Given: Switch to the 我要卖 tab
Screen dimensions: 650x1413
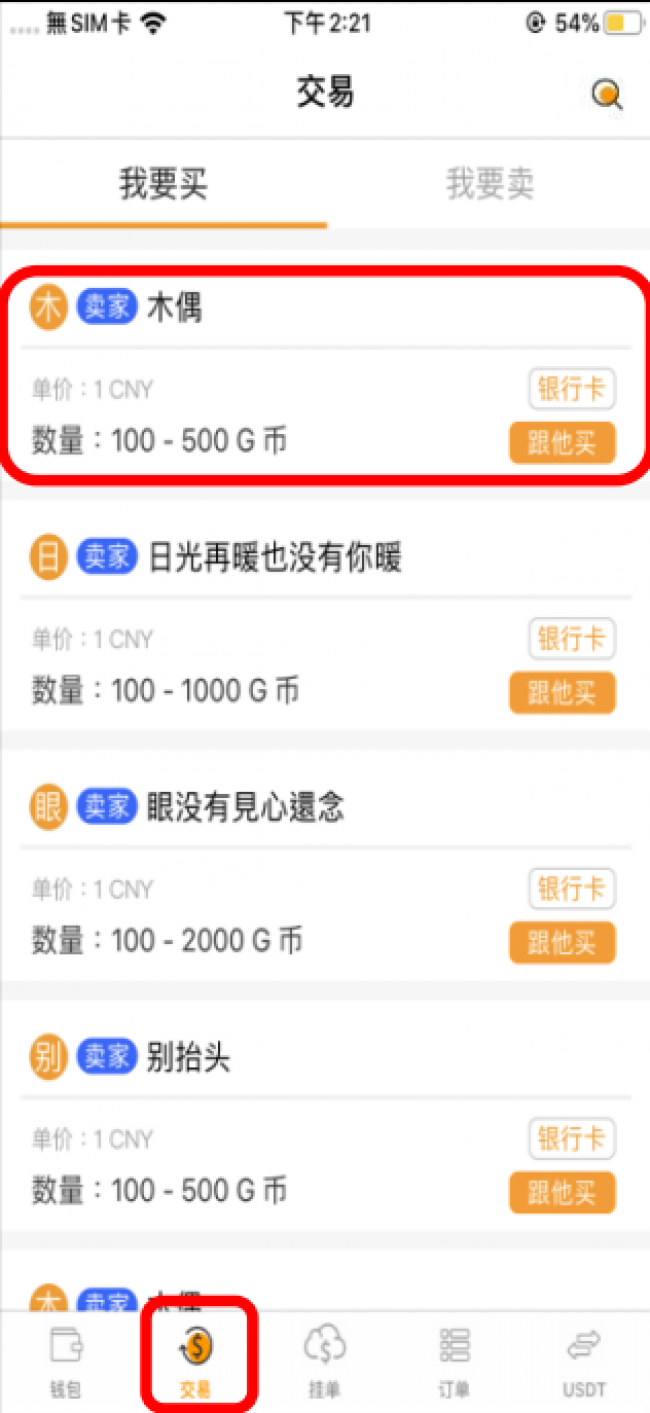Looking at the screenshot, I should coord(489,184).
